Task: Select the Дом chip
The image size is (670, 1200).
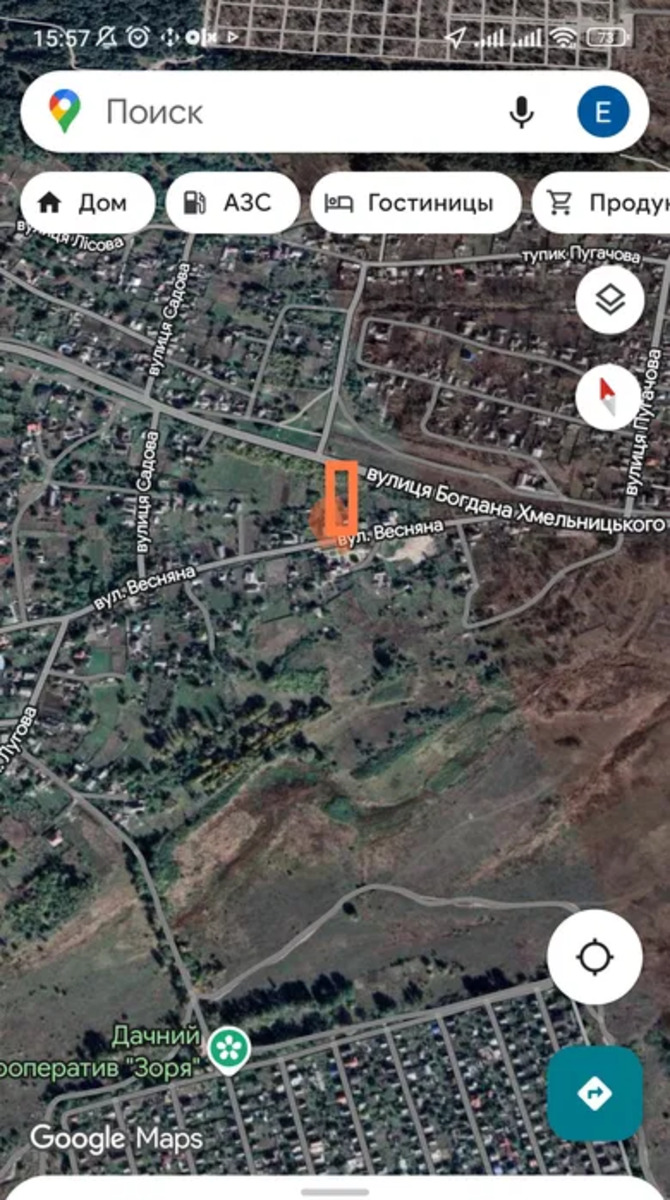Action: point(87,203)
